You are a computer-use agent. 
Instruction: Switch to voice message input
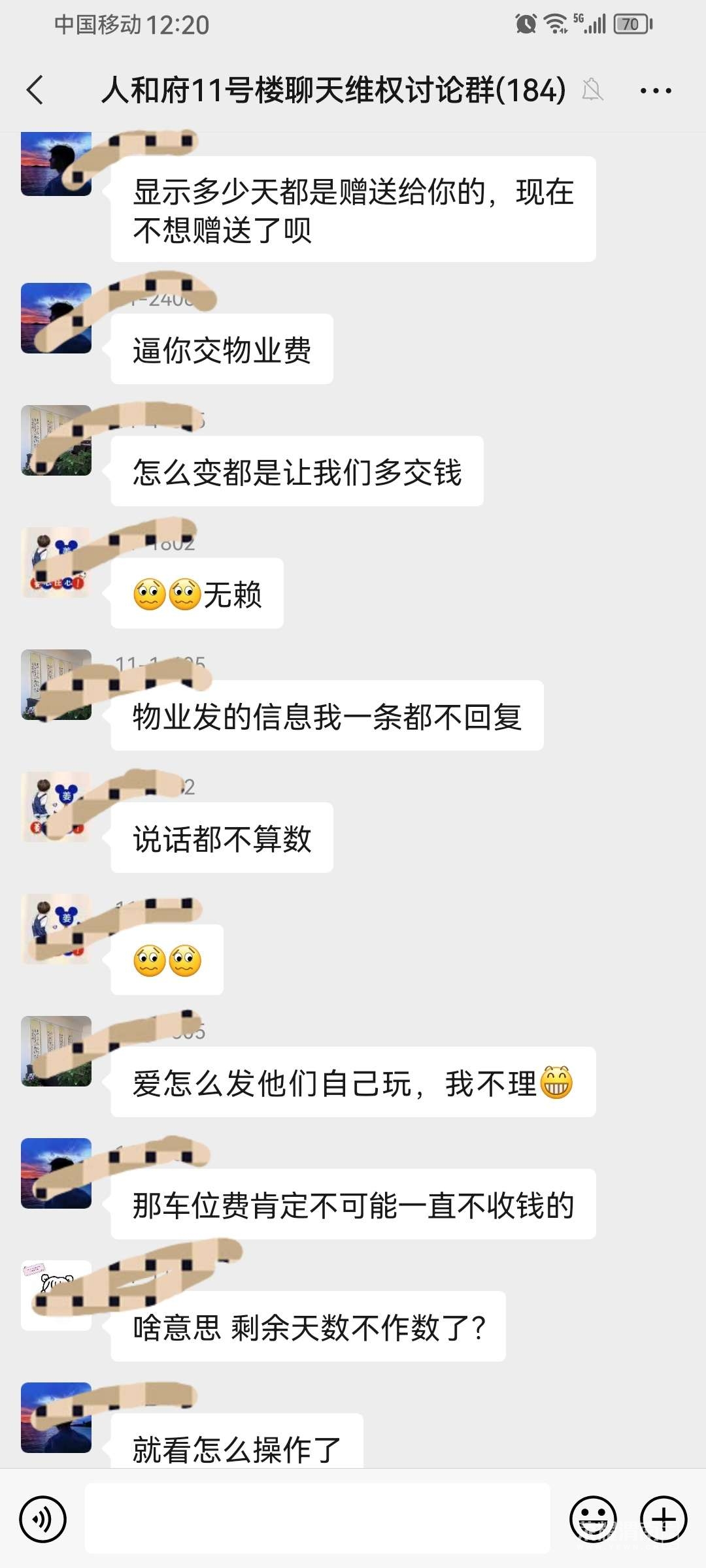[43, 1518]
